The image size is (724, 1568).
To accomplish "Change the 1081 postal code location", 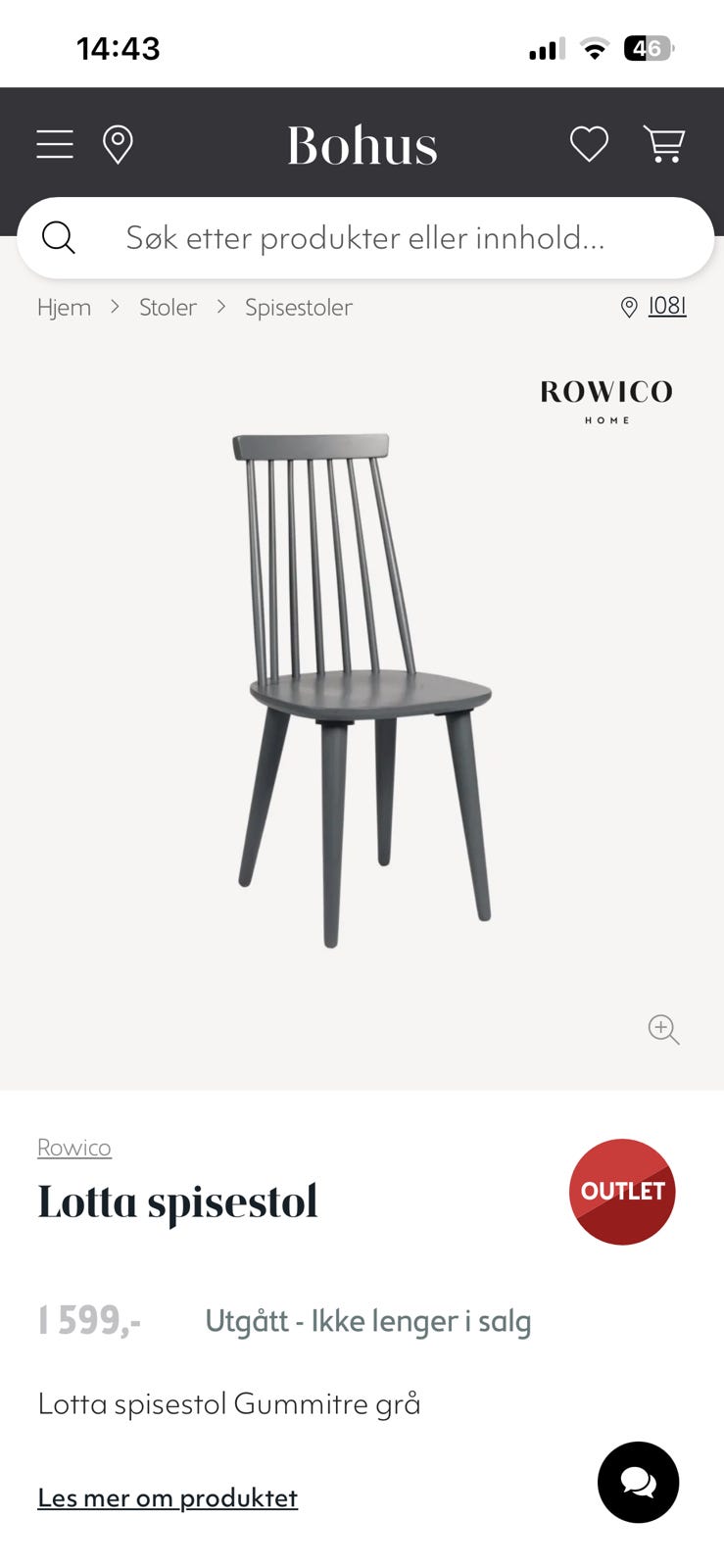I will [665, 307].
